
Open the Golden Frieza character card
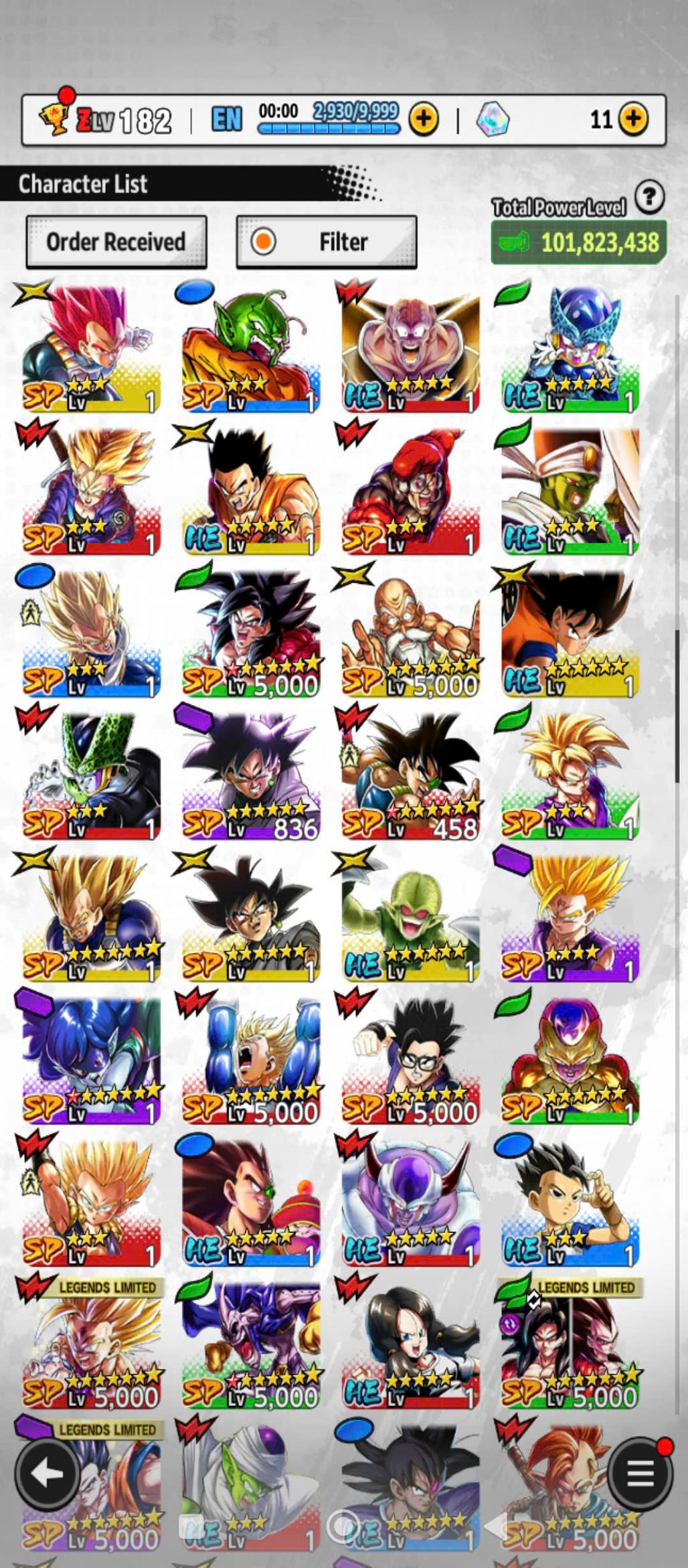570,1060
